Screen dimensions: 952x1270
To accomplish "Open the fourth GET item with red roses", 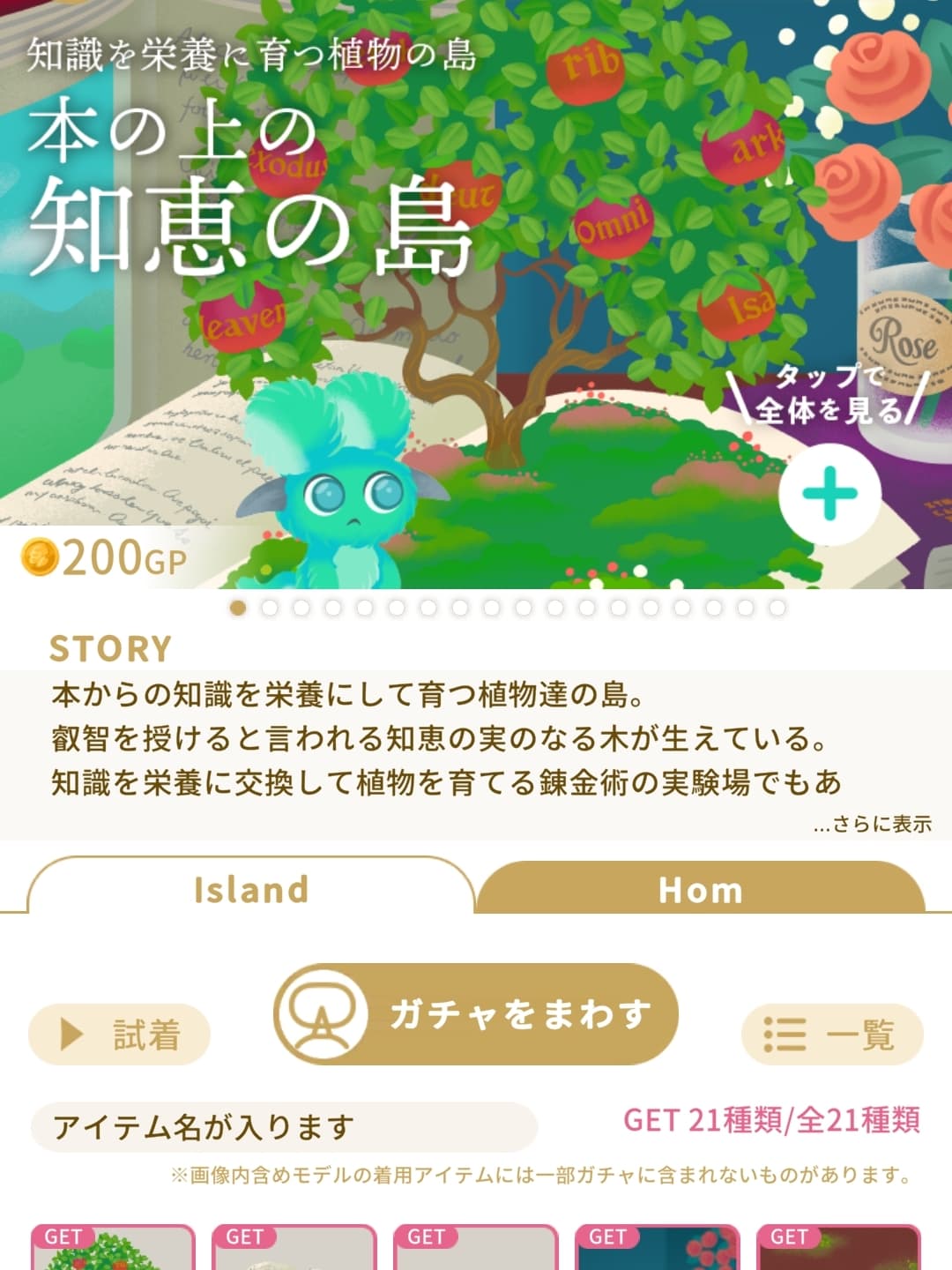I will 657,1249.
